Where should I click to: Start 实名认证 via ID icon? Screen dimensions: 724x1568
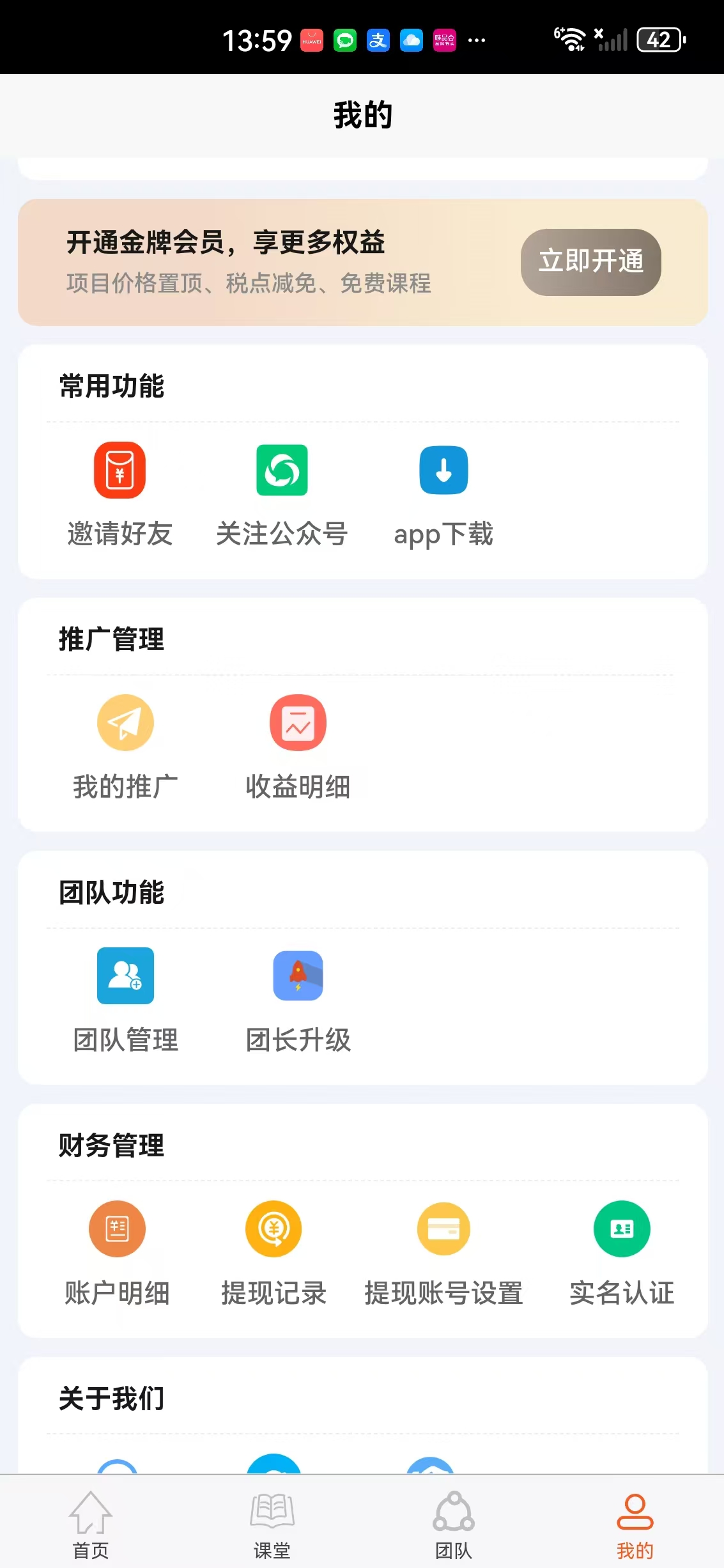[621, 1228]
